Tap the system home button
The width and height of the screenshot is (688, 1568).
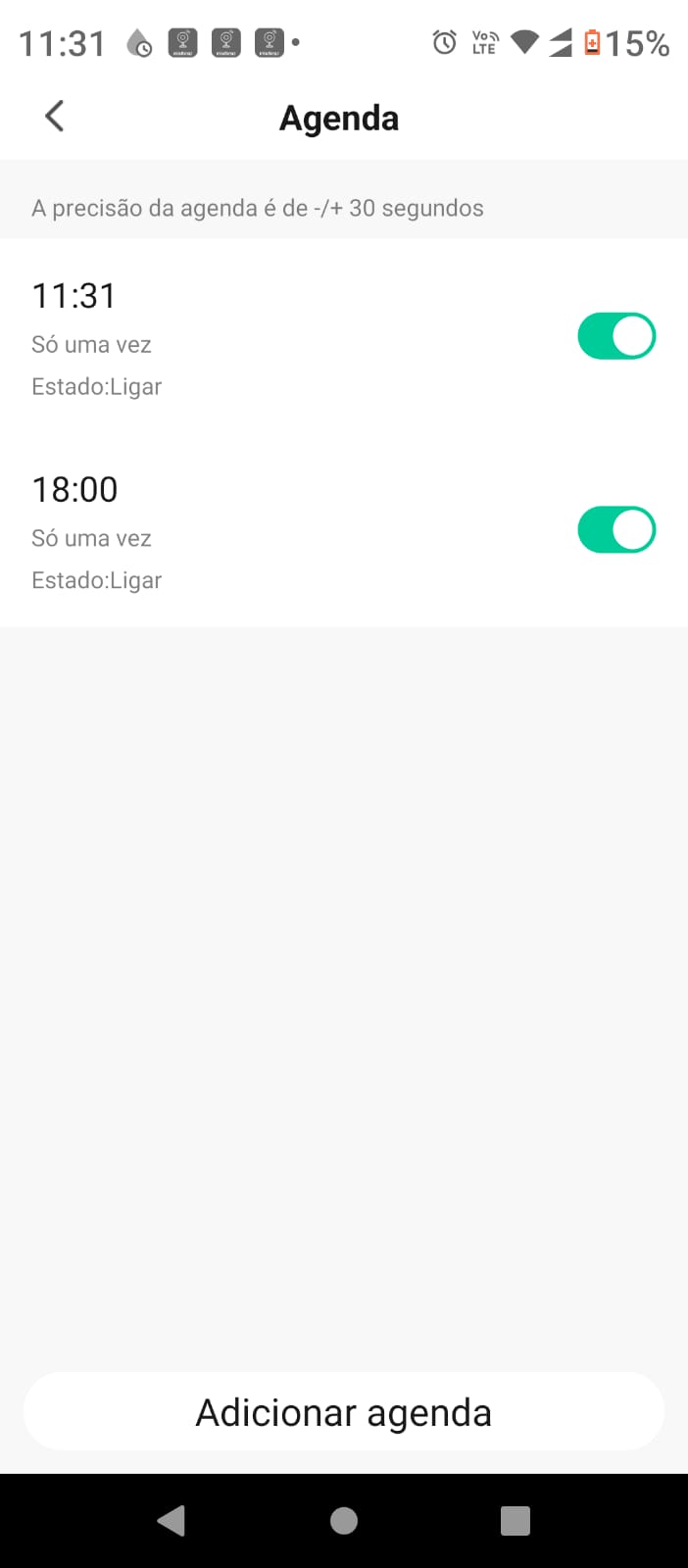click(x=344, y=1520)
